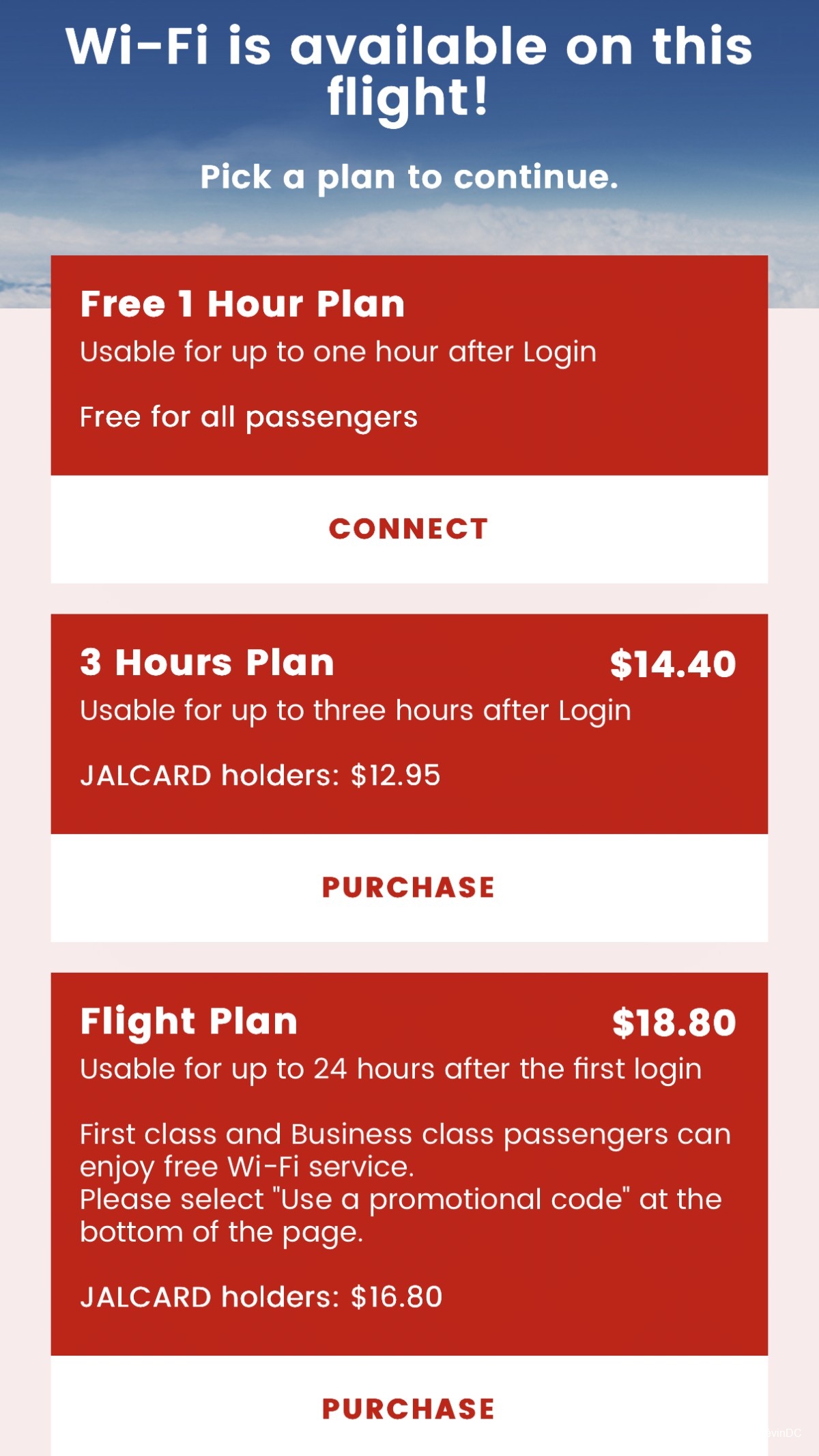The height and width of the screenshot is (1456, 819).
Task: Purchase the 3 Hours Plan
Action: coord(409,887)
